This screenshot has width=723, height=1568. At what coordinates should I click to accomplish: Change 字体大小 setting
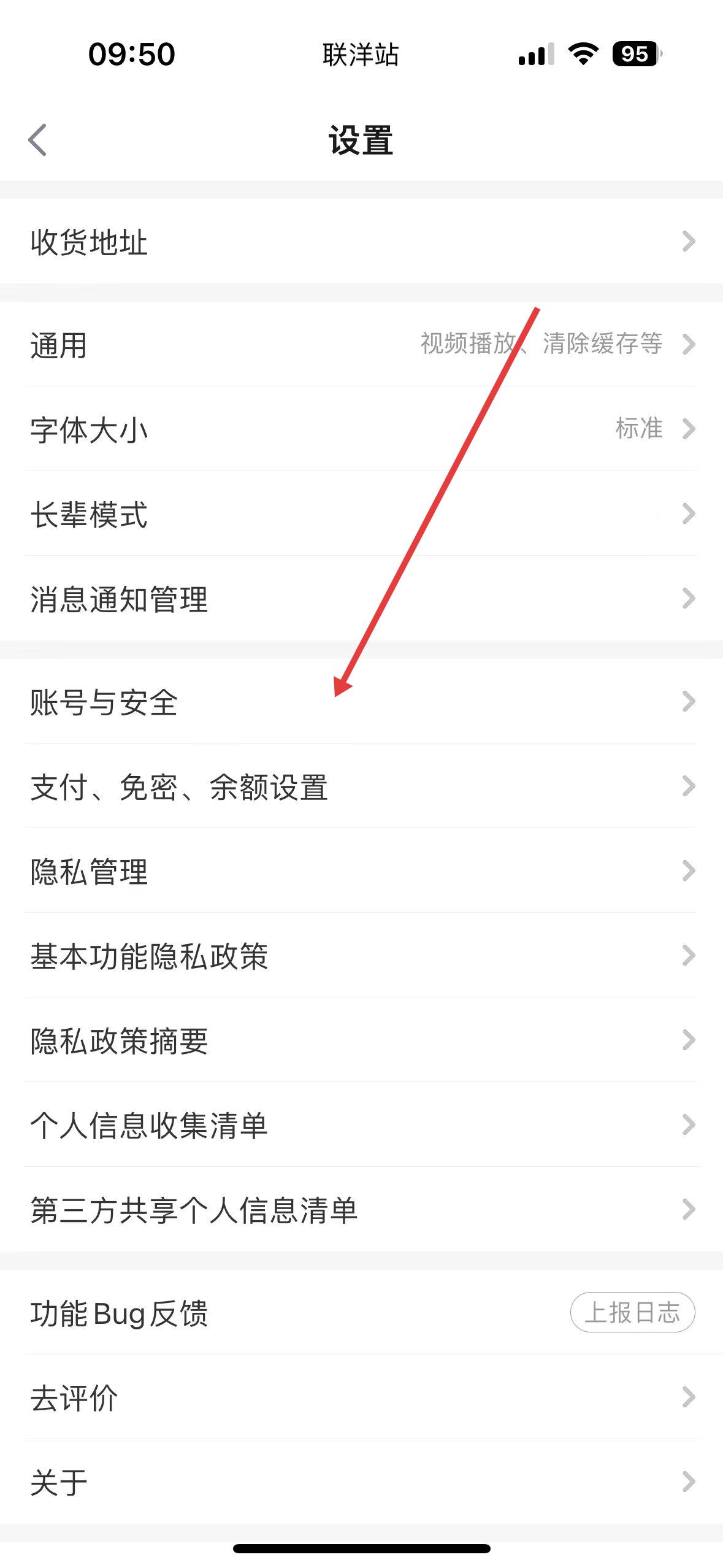click(x=361, y=429)
